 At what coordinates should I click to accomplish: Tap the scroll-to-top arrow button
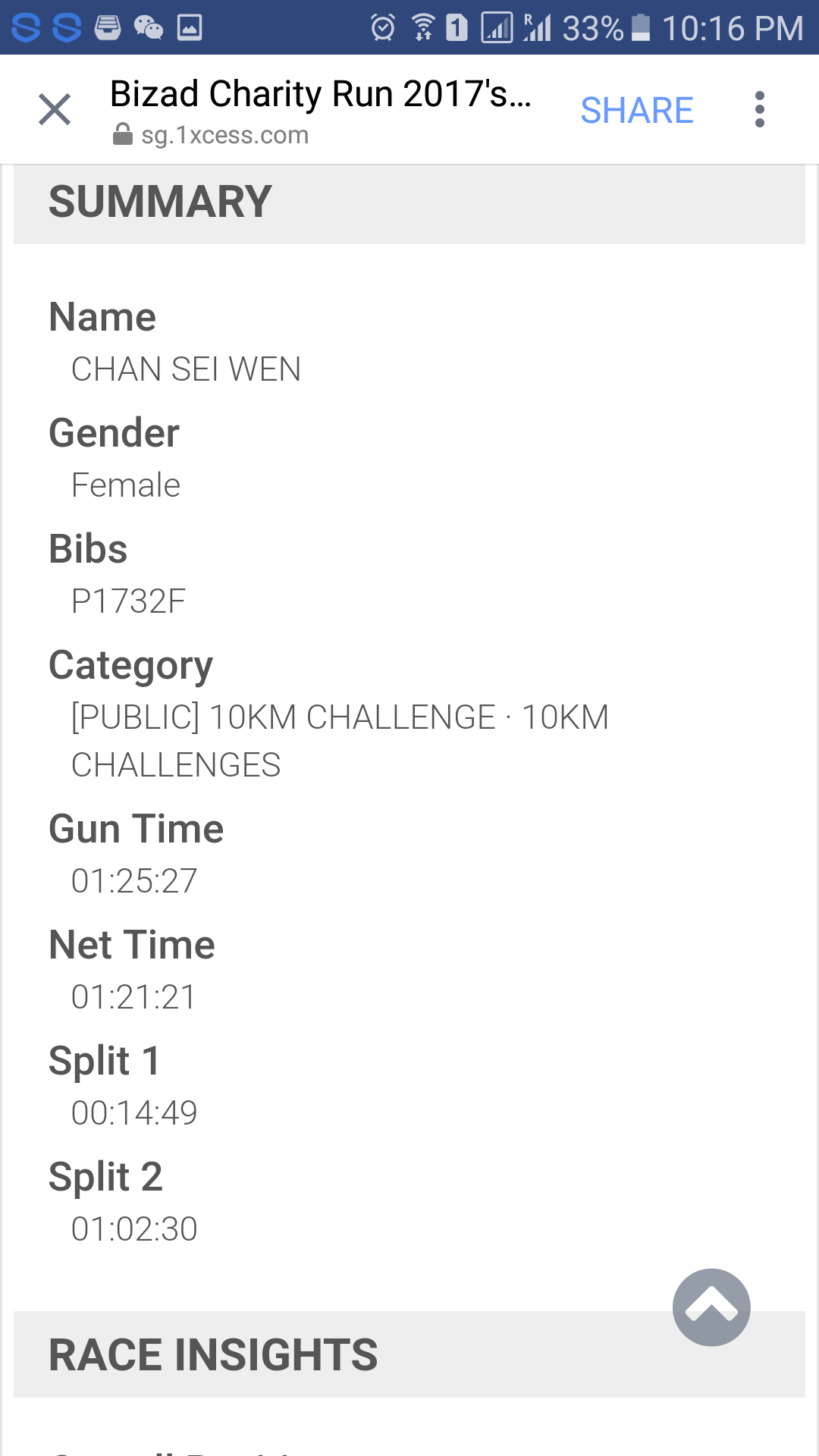pos(711,1307)
